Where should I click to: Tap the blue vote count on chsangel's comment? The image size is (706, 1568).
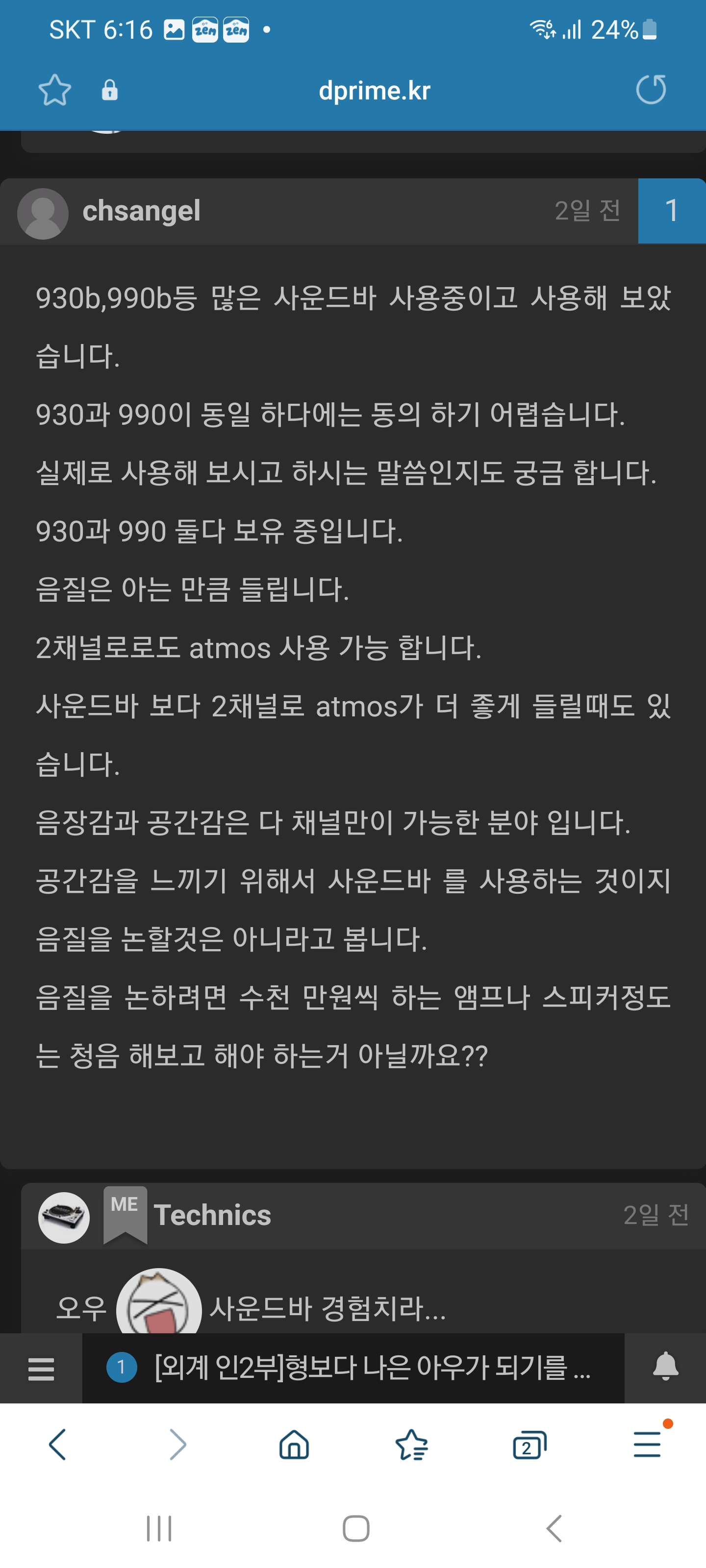pyautogui.click(x=671, y=211)
